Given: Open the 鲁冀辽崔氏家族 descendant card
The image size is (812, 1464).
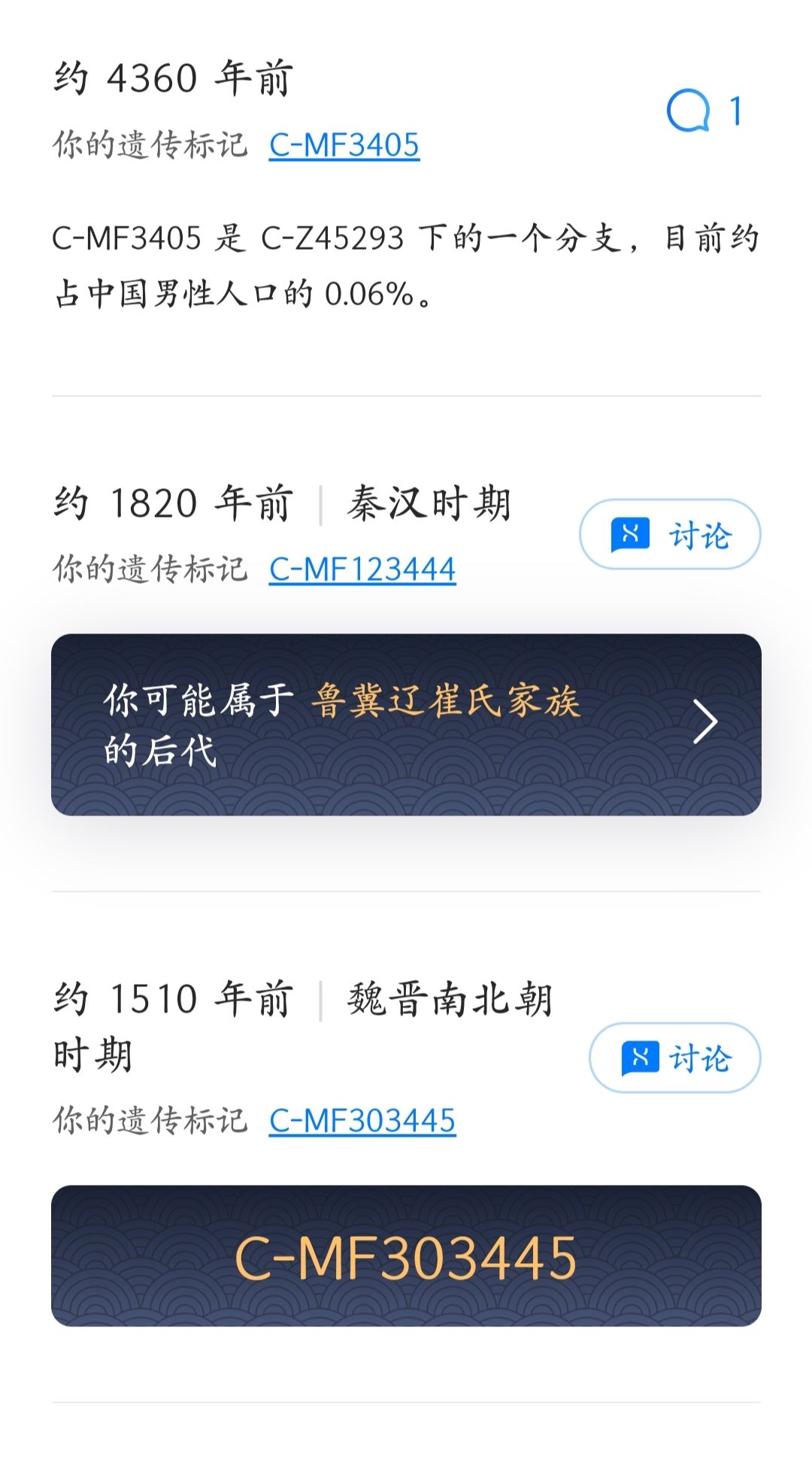Looking at the screenshot, I should [x=406, y=724].
